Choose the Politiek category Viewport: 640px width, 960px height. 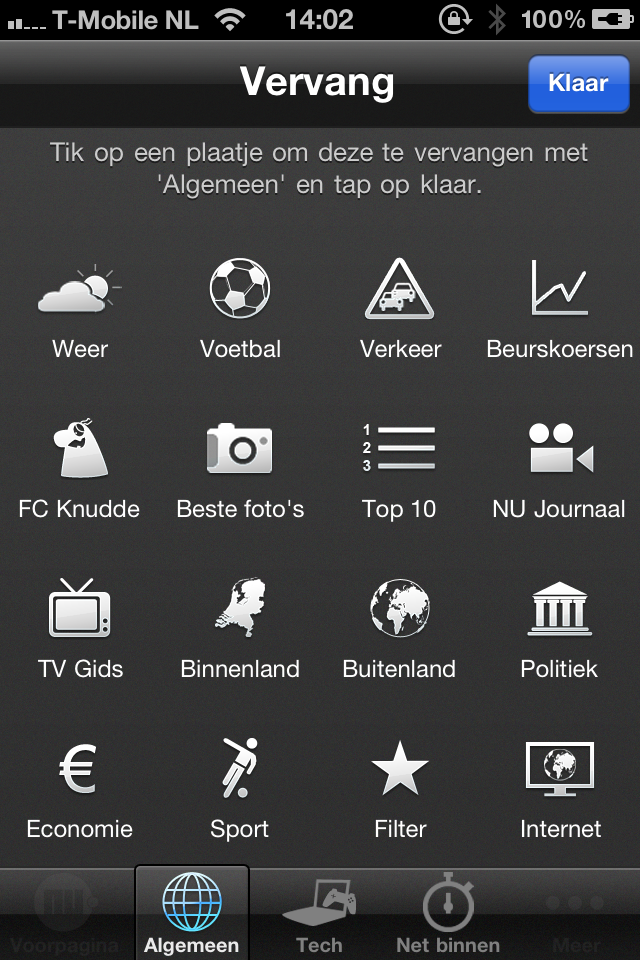point(560,610)
